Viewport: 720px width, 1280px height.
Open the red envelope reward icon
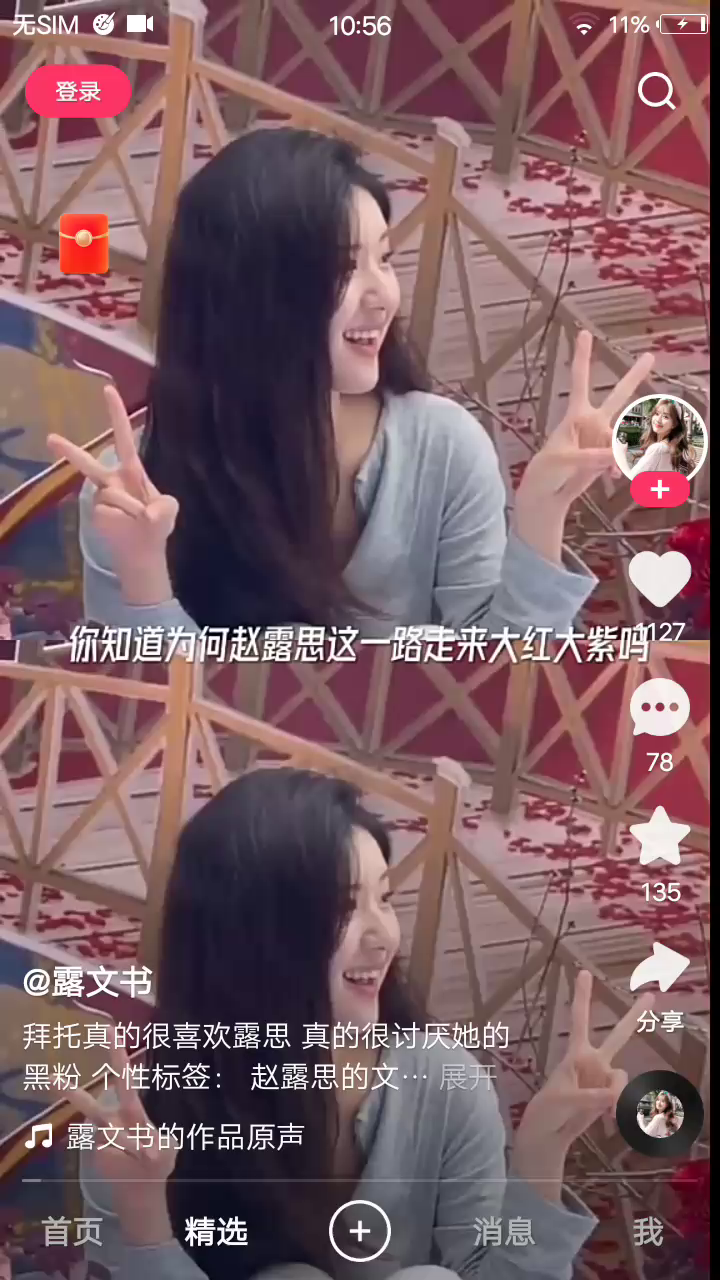[83, 243]
